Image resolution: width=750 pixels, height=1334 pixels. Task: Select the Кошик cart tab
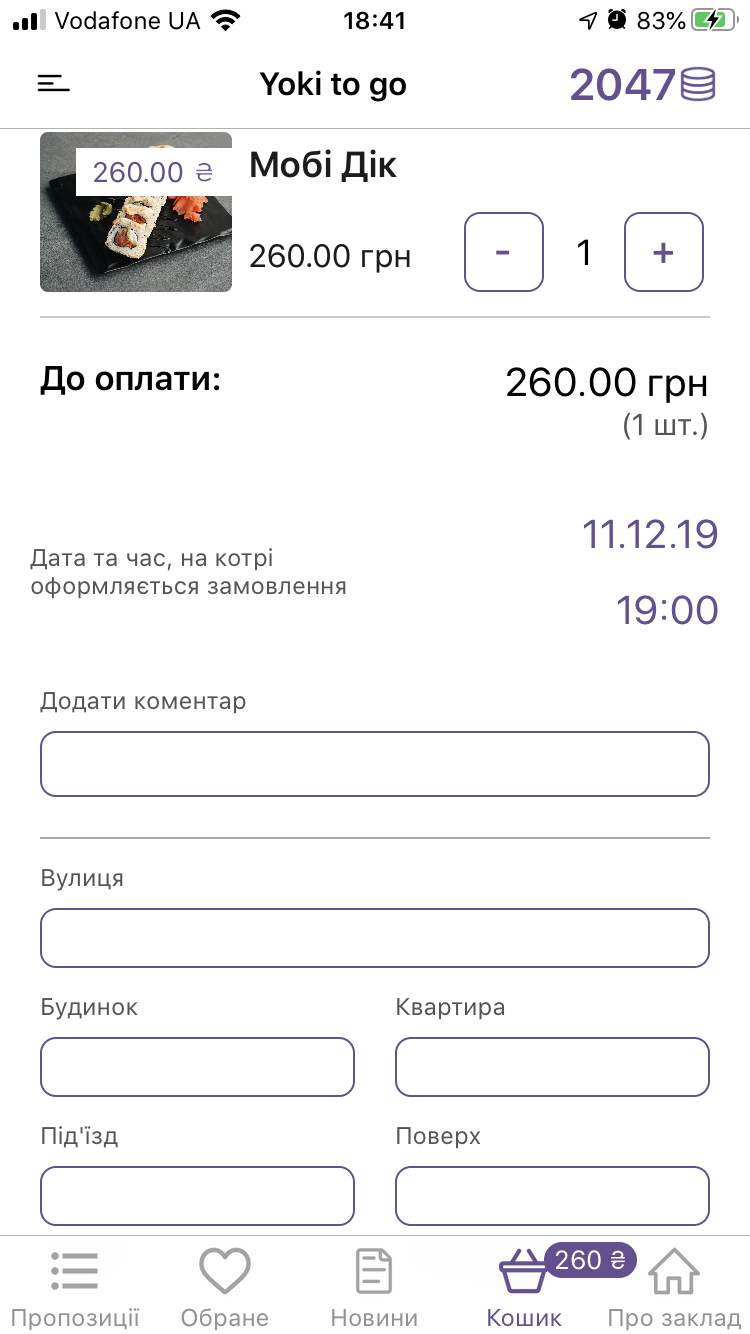click(x=524, y=1288)
